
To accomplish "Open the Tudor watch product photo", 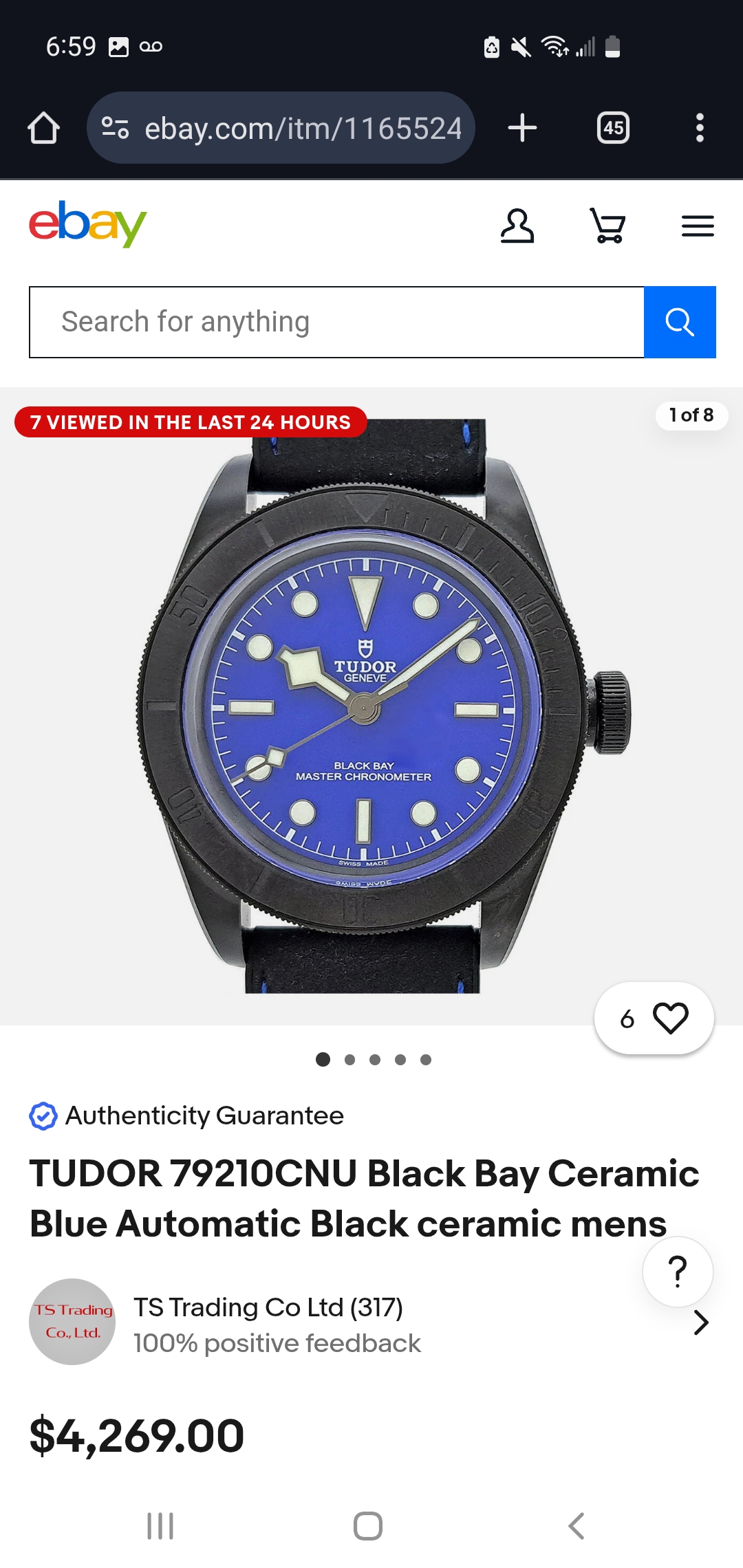I will 371,706.
